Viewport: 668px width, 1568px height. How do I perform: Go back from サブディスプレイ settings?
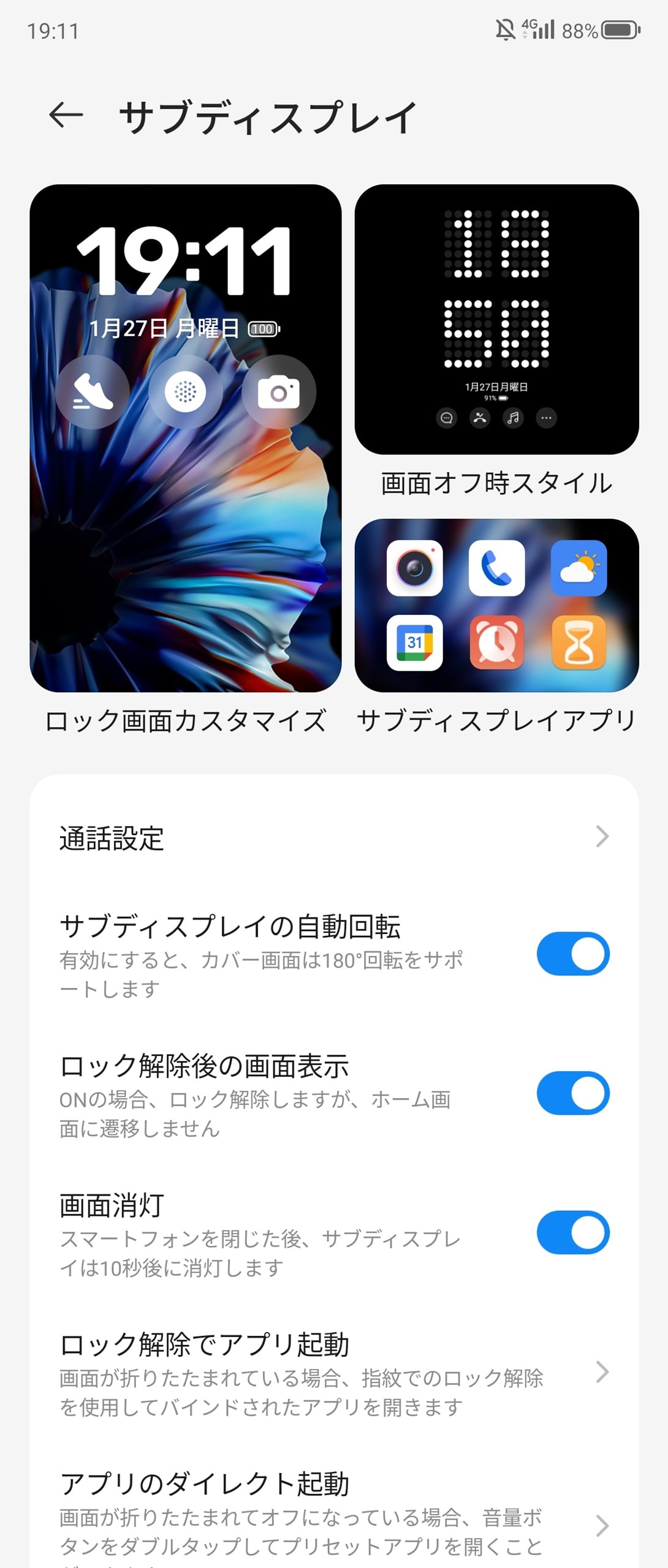pyautogui.click(x=66, y=115)
